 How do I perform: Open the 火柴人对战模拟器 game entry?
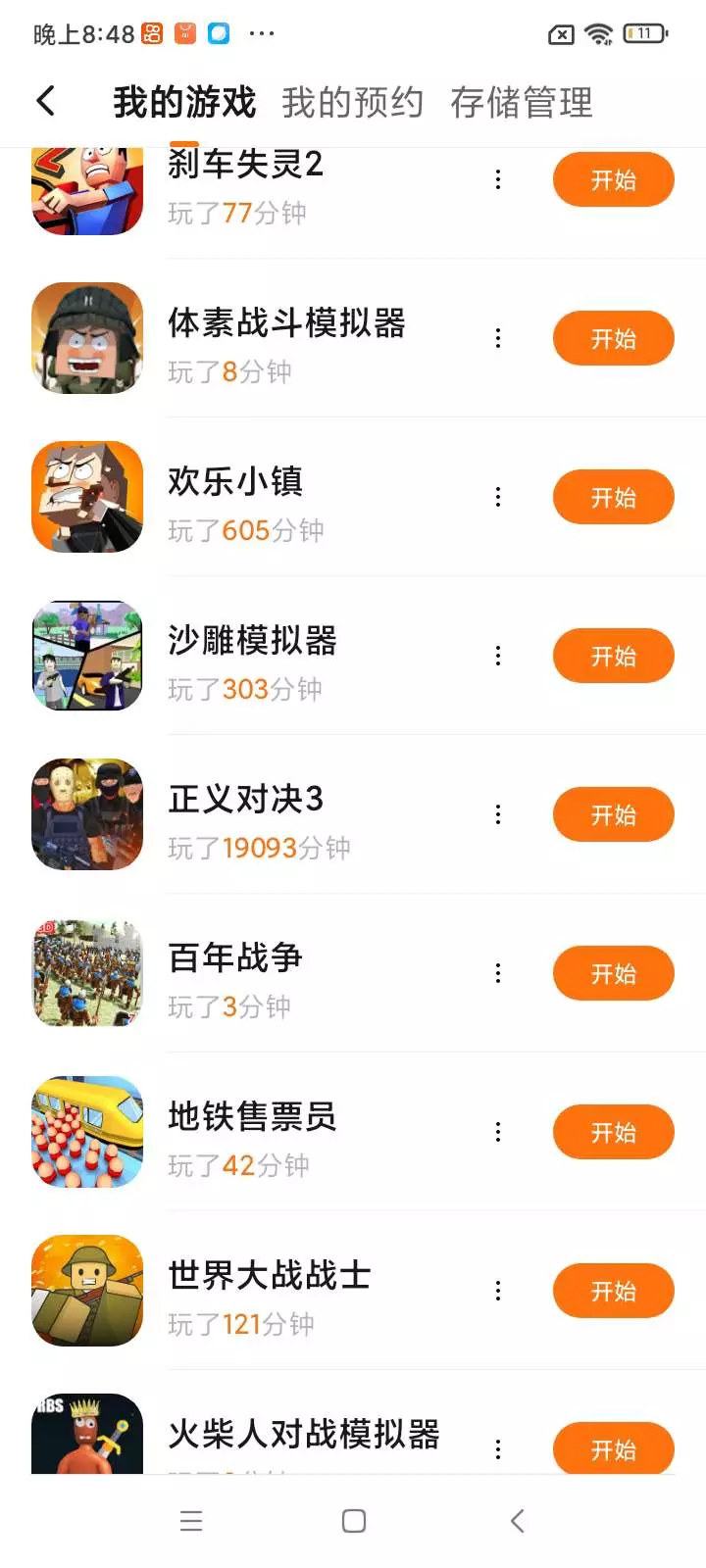coord(303,1435)
